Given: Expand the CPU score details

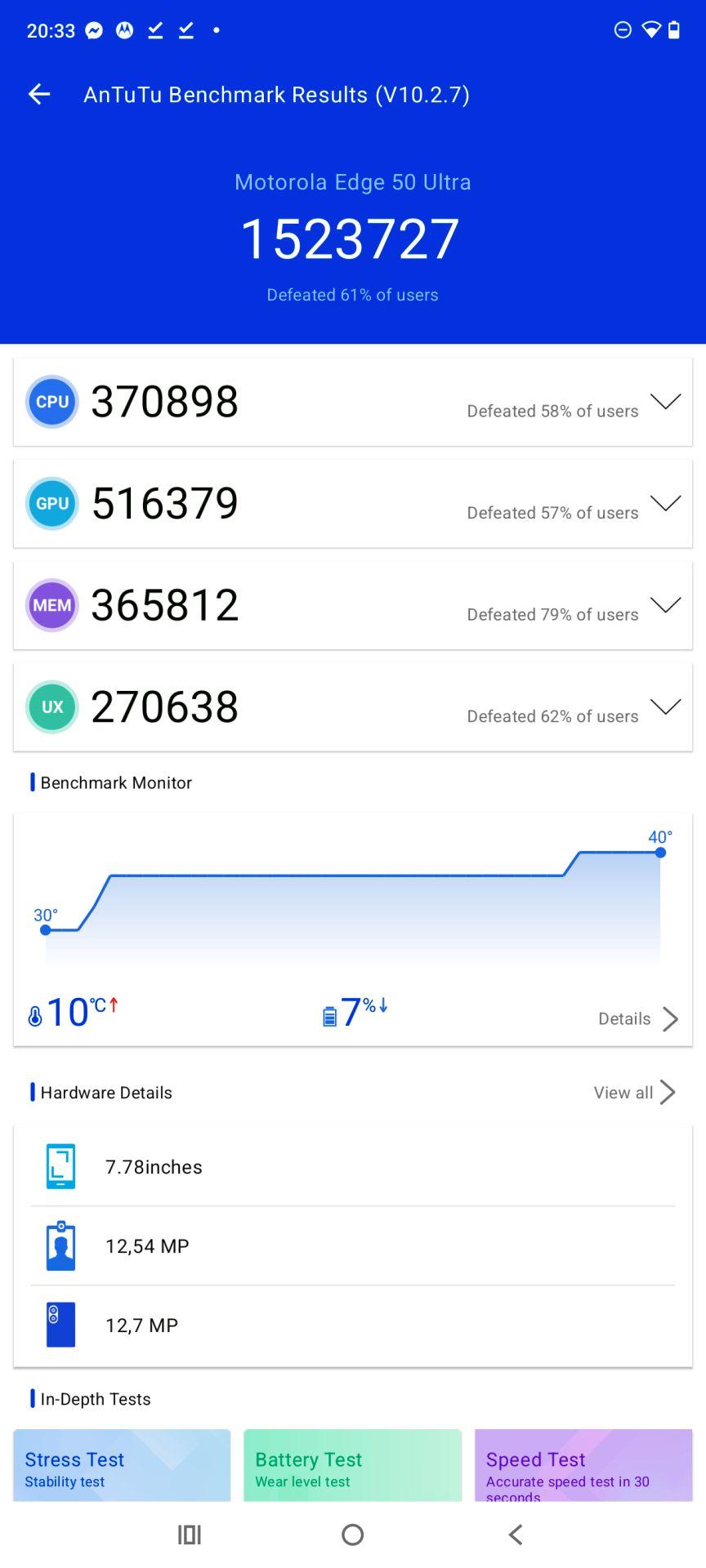Looking at the screenshot, I should [x=665, y=401].
